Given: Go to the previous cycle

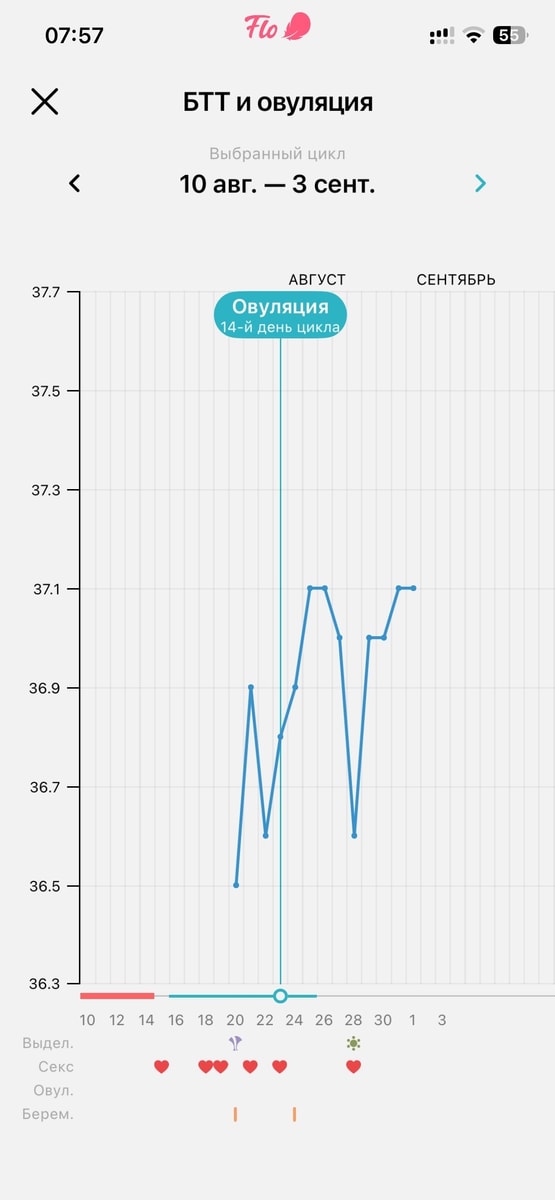Looking at the screenshot, I should click(x=74, y=183).
